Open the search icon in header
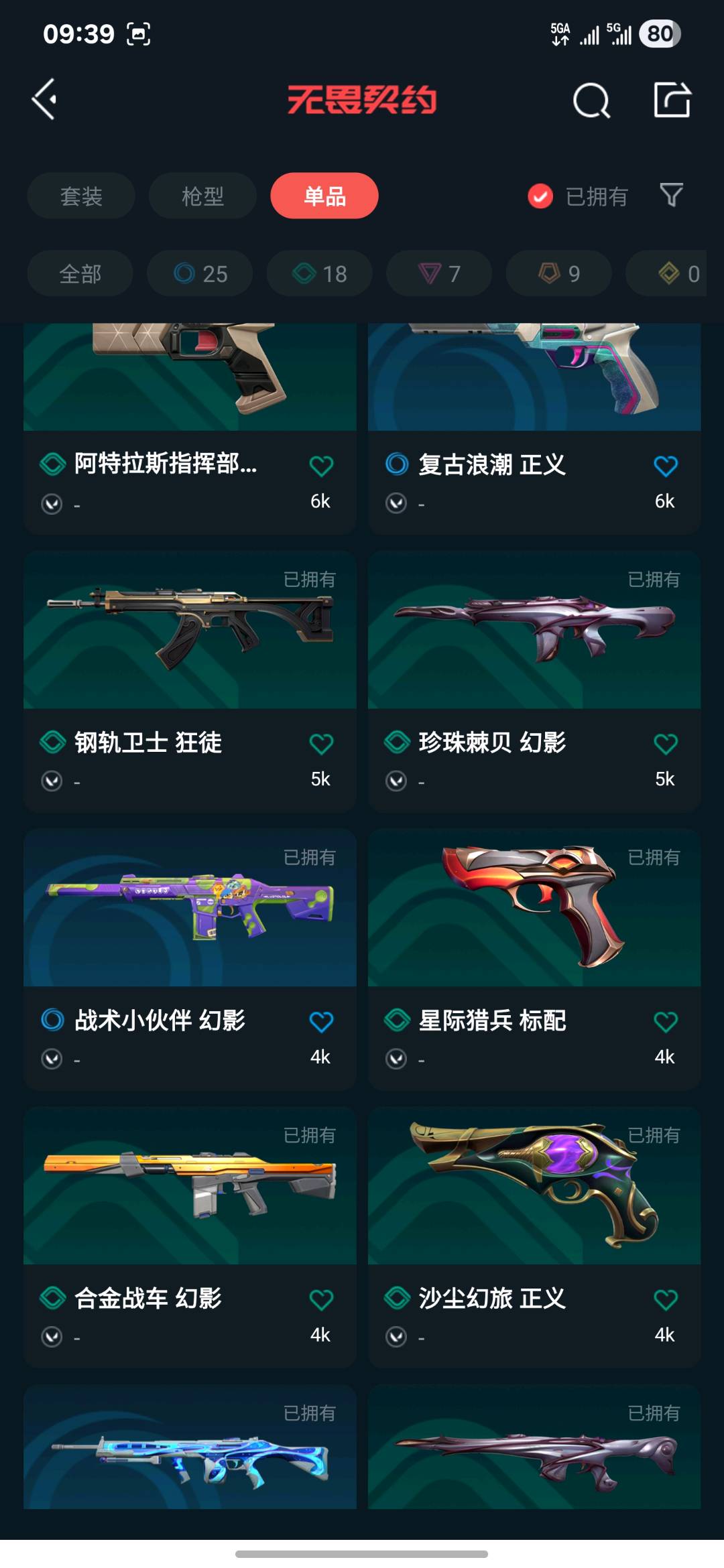724x1568 pixels. [x=591, y=101]
